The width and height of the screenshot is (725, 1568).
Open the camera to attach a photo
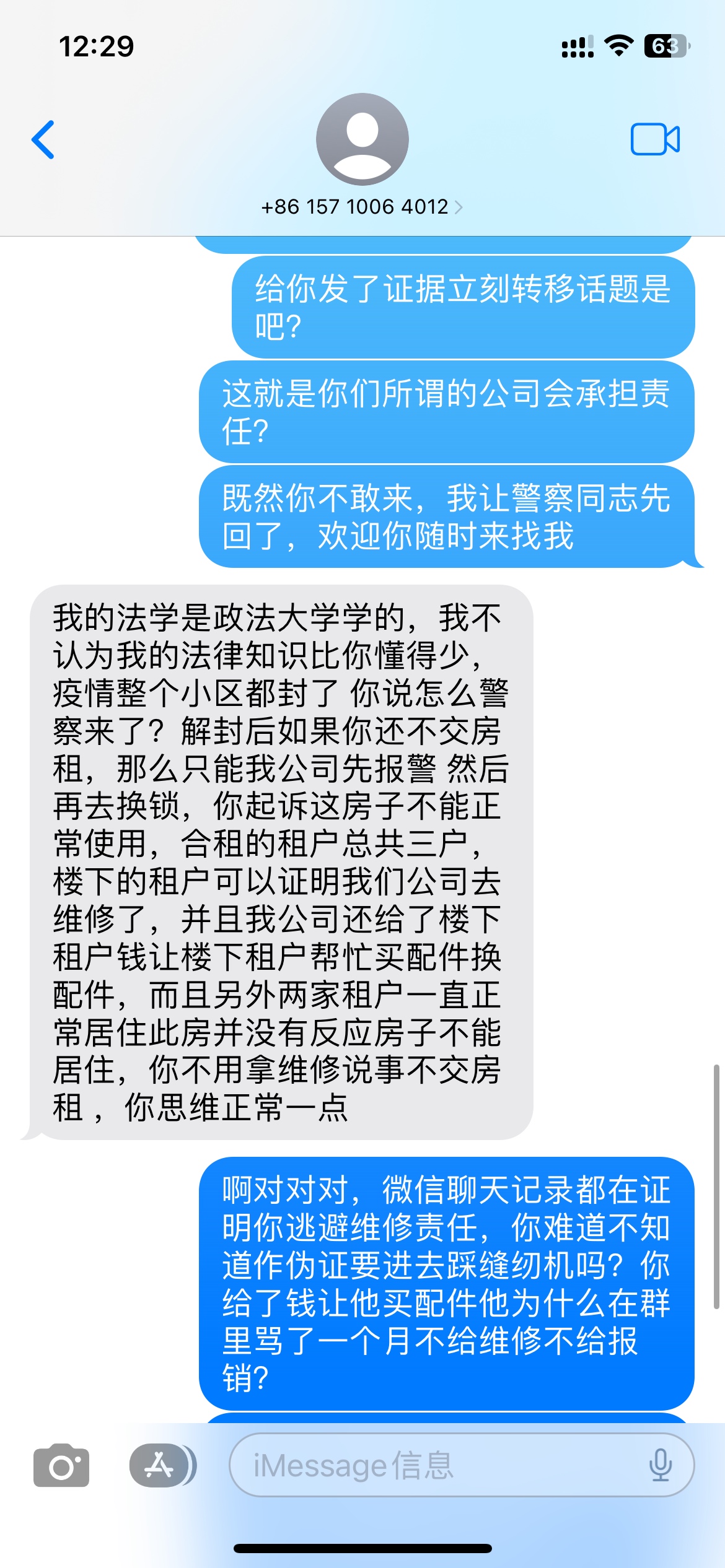(61, 1465)
